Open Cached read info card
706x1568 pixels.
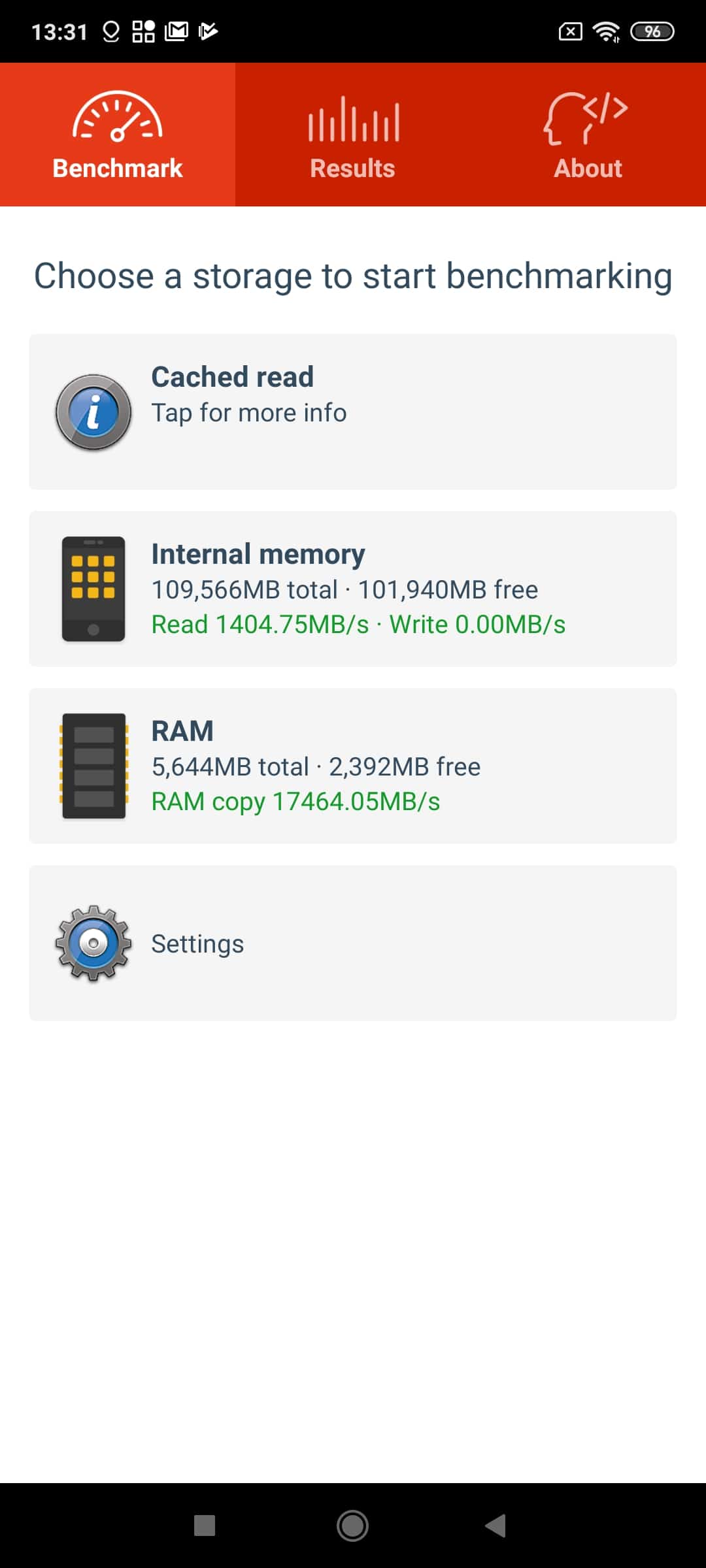pyautogui.click(x=353, y=412)
